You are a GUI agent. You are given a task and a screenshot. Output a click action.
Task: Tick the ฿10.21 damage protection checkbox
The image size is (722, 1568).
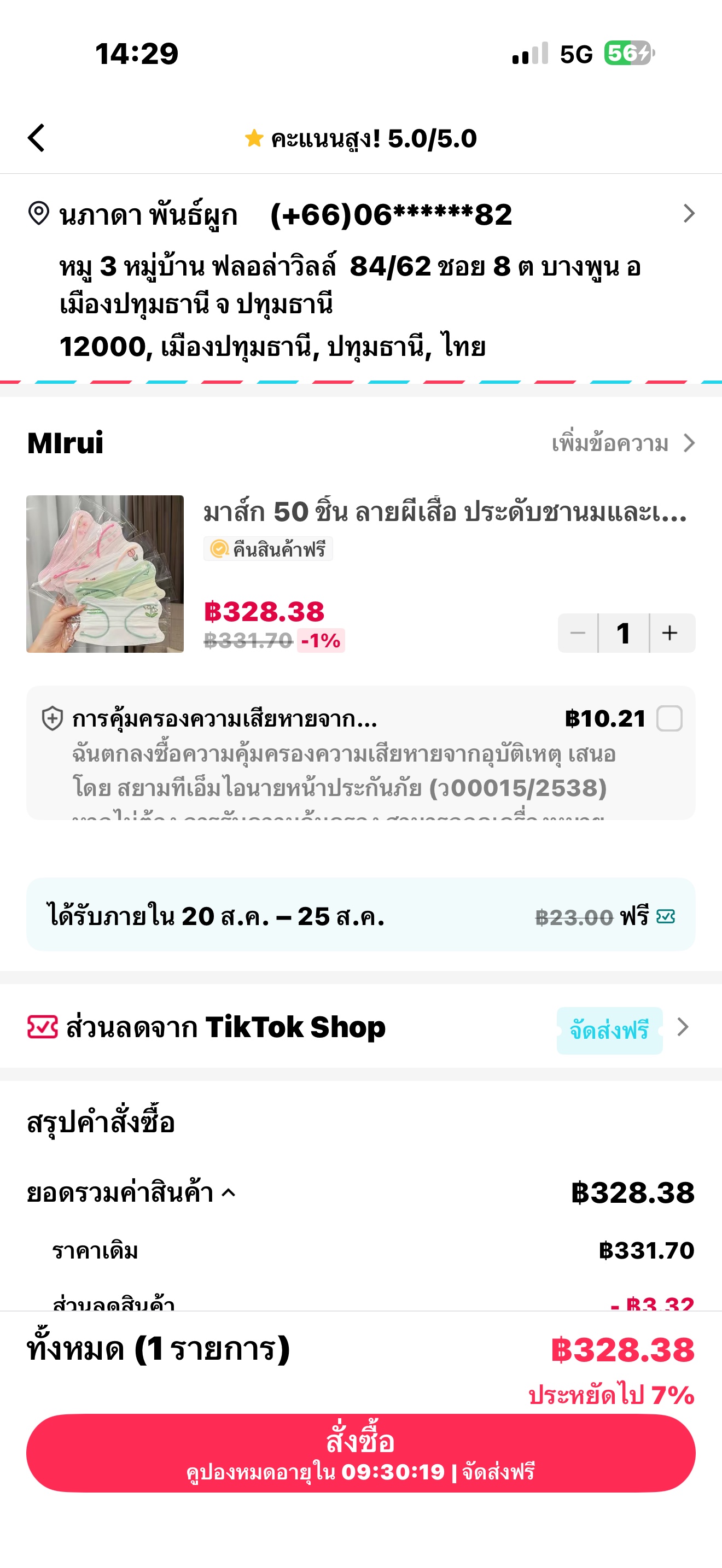click(x=669, y=718)
